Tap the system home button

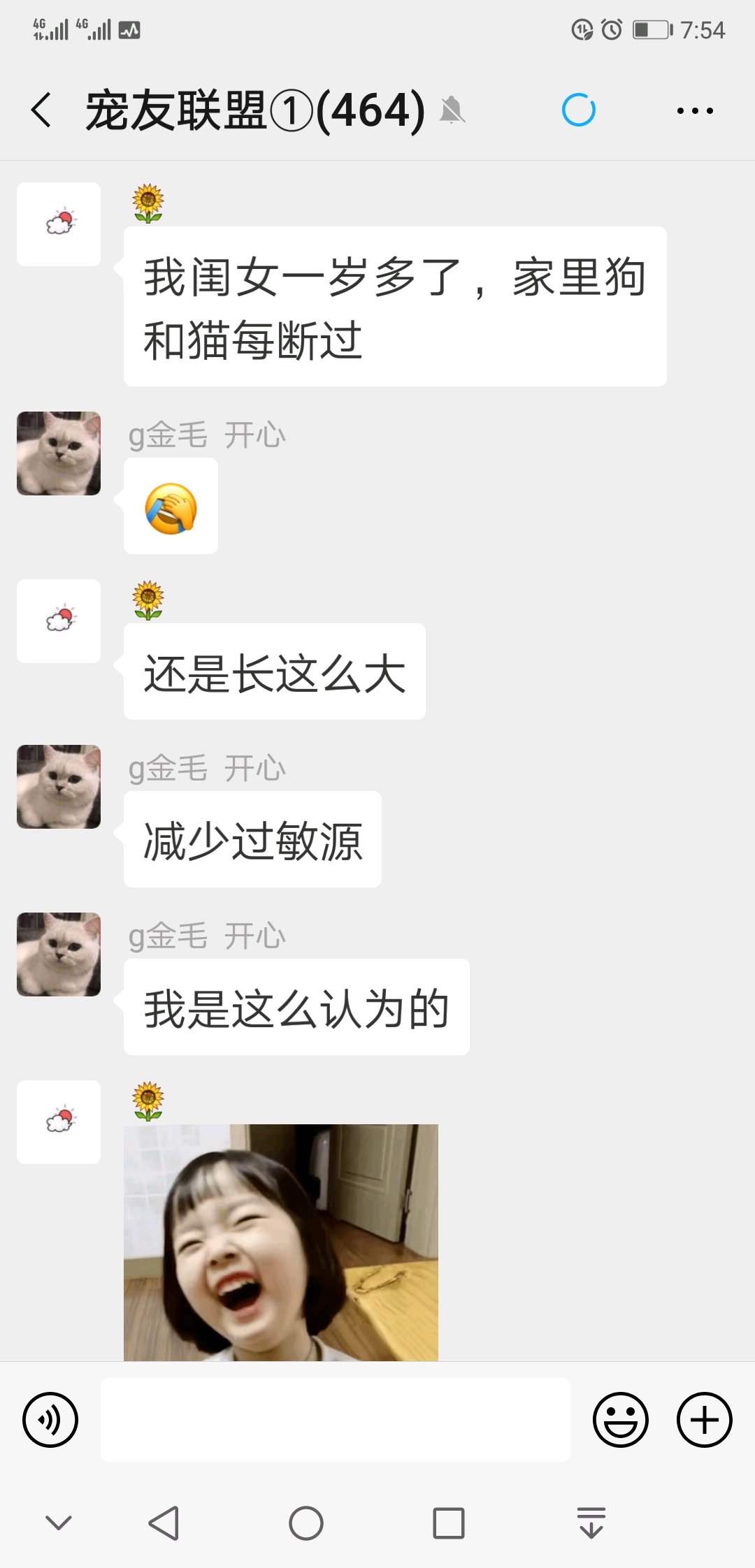tap(306, 1523)
